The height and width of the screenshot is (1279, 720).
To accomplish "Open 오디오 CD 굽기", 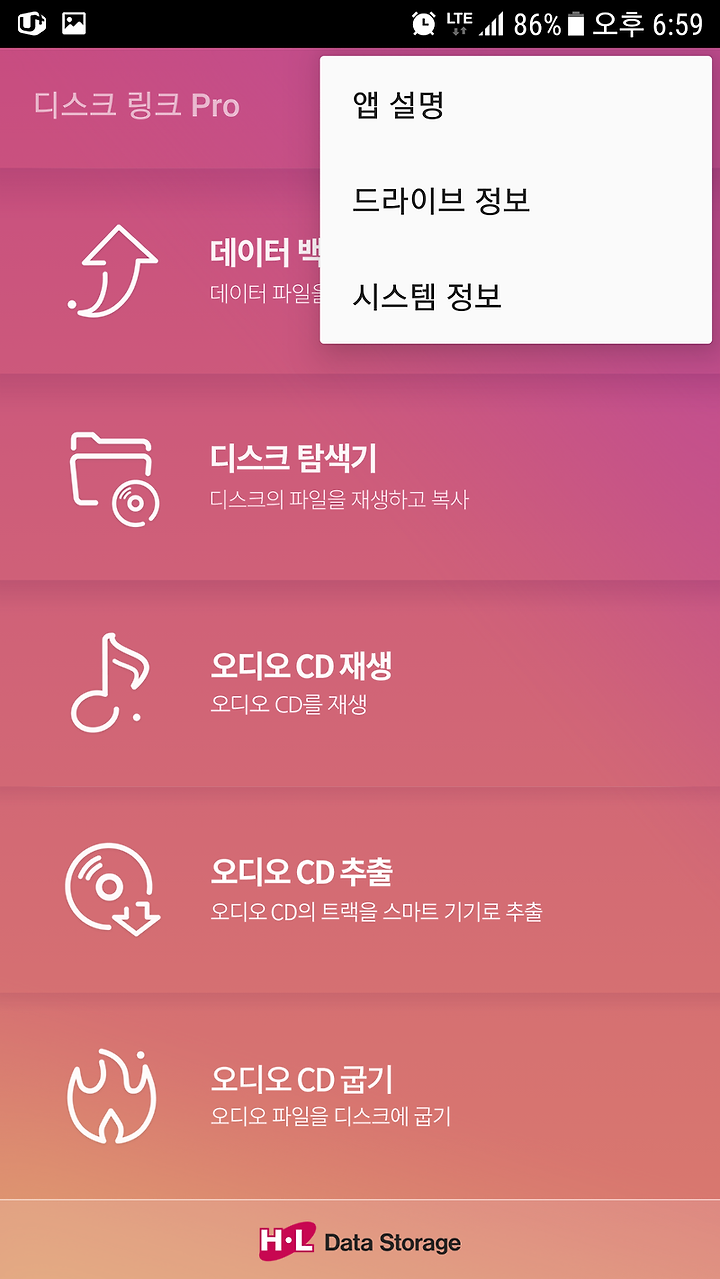I will (x=360, y=1096).
